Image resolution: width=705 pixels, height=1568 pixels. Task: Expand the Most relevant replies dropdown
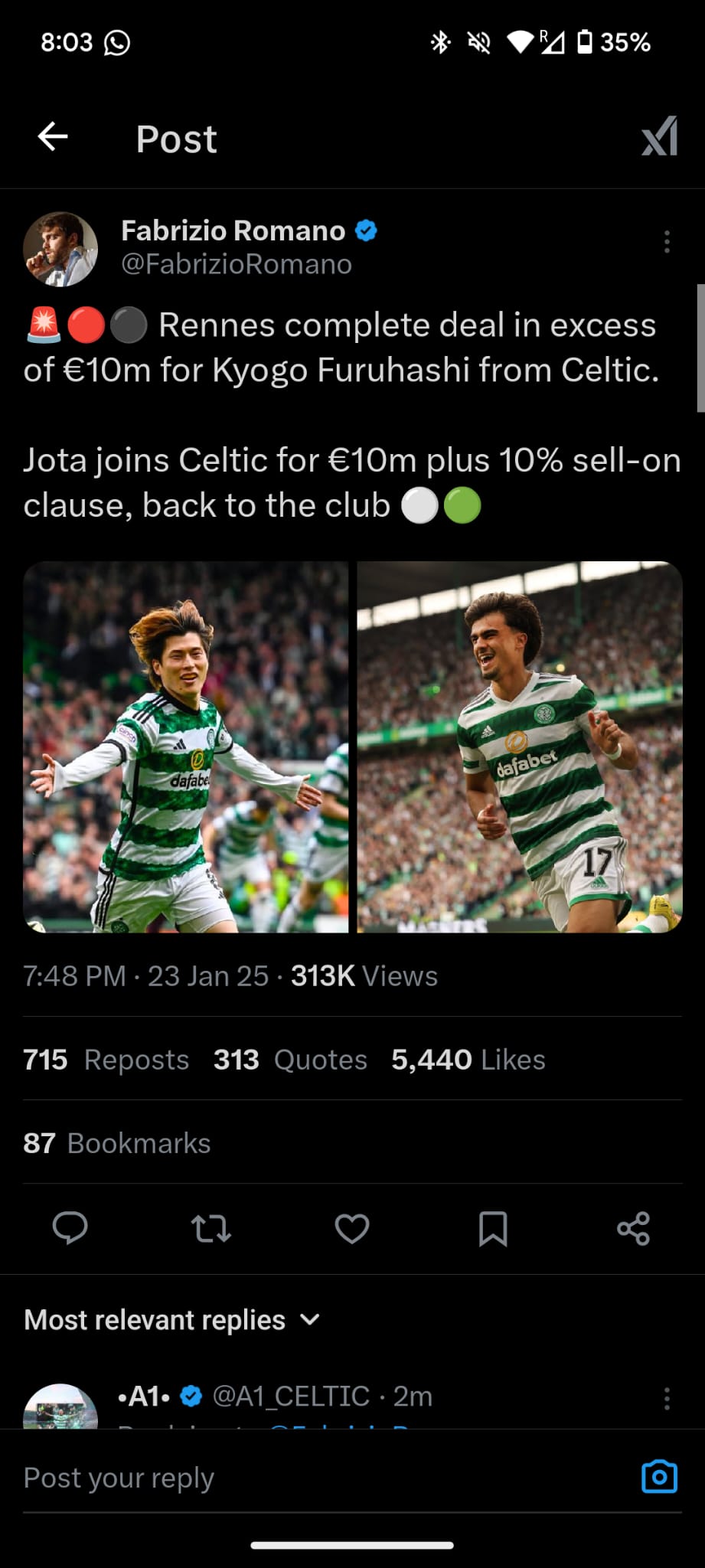click(x=172, y=1320)
